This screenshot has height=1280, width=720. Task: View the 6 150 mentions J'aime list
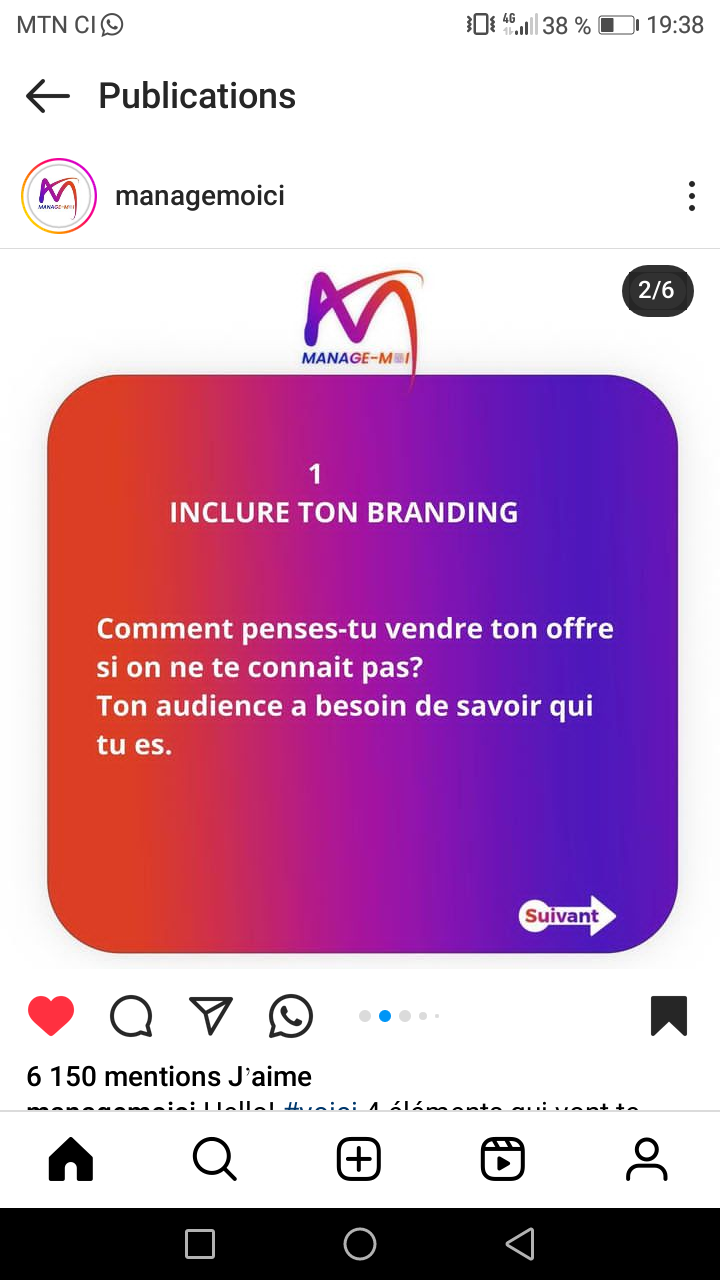(169, 1076)
